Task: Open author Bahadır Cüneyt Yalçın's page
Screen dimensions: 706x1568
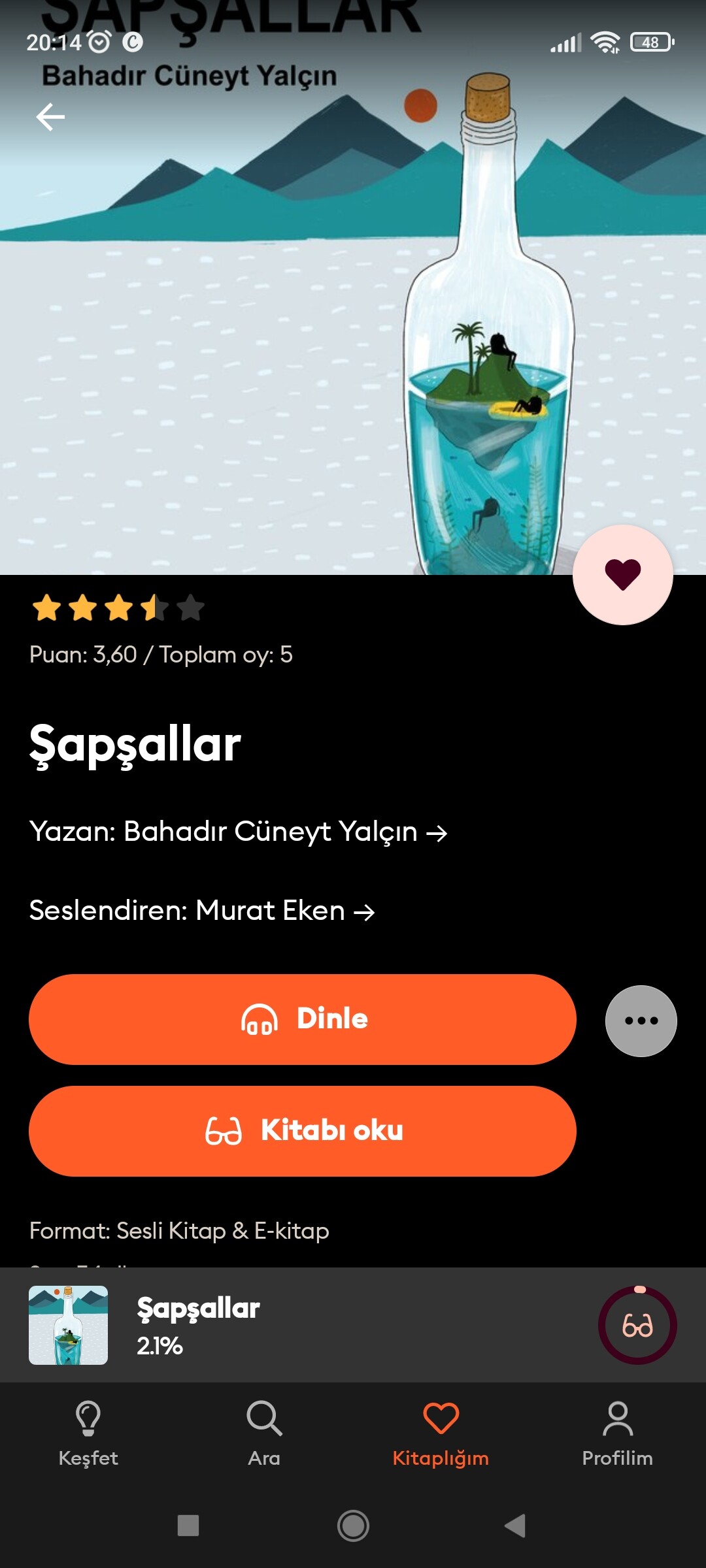Action: pos(238,832)
